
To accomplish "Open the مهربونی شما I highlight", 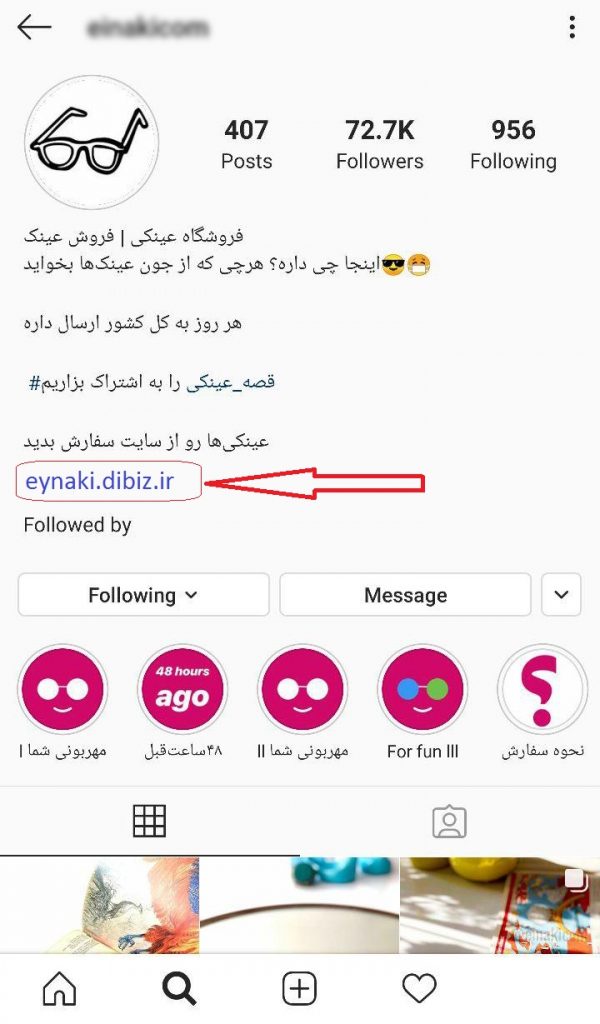I will 62,690.
